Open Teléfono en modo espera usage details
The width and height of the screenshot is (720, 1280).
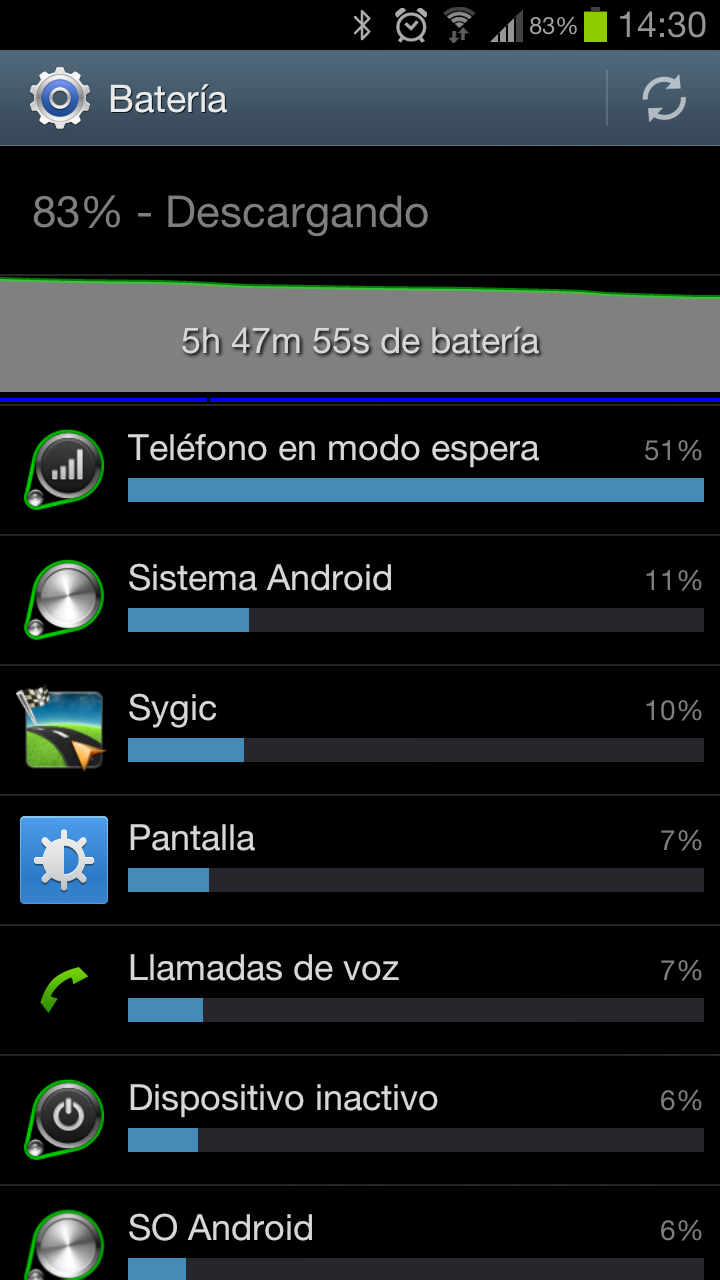pos(360,470)
